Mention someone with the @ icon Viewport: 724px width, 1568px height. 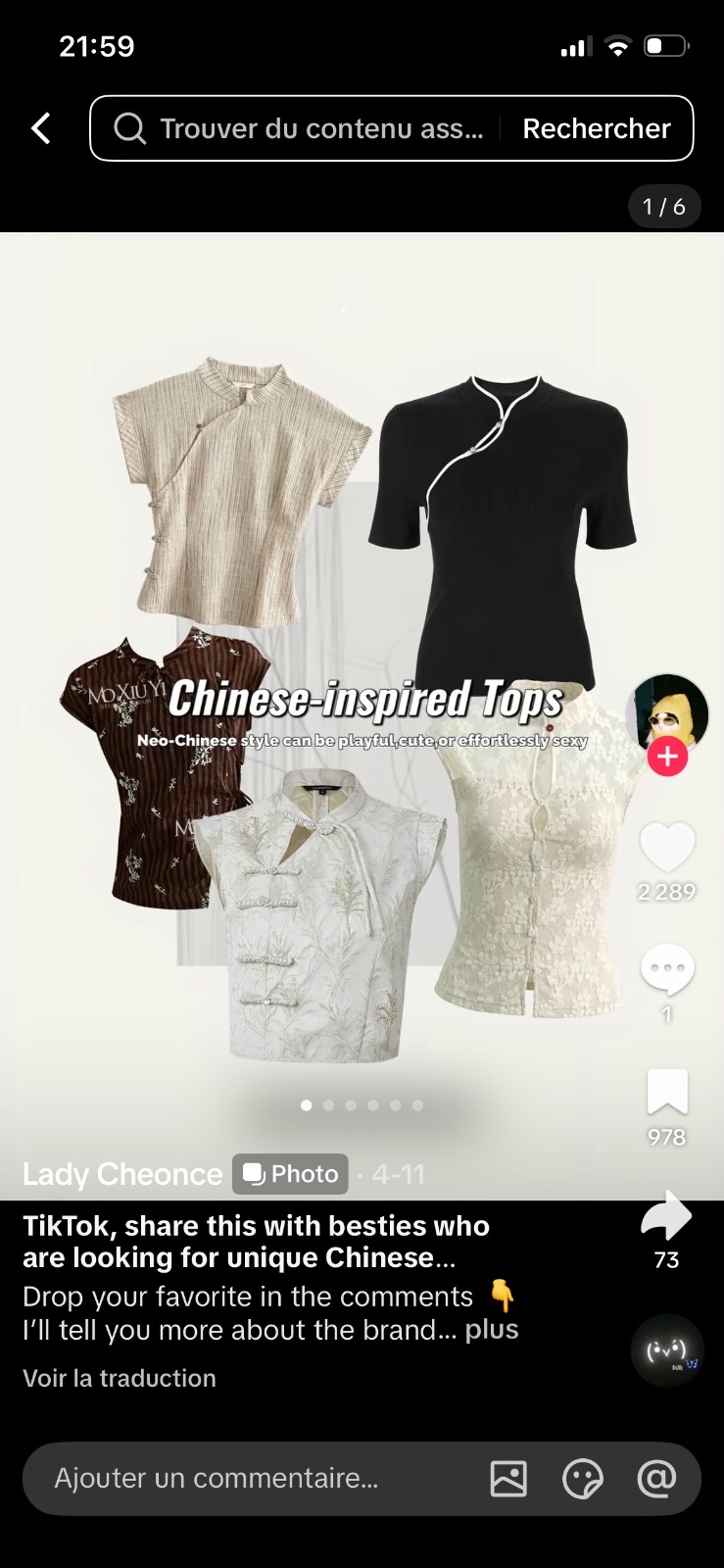656,1478
